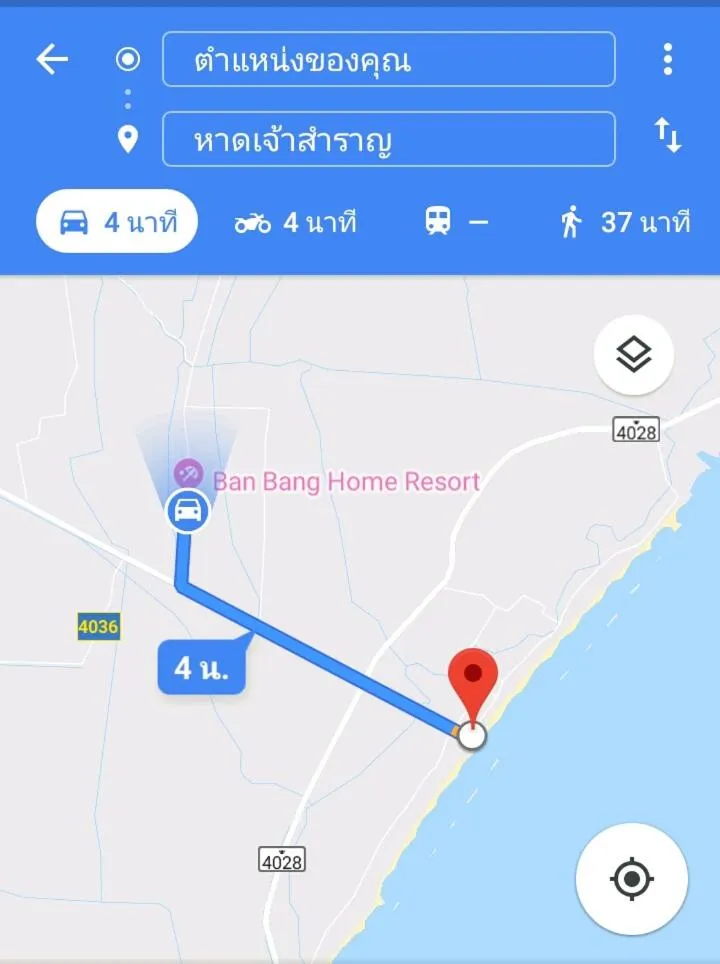Tap the starting point radio indicator
This screenshot has height=964, width=720.
(x=127, y=59)
